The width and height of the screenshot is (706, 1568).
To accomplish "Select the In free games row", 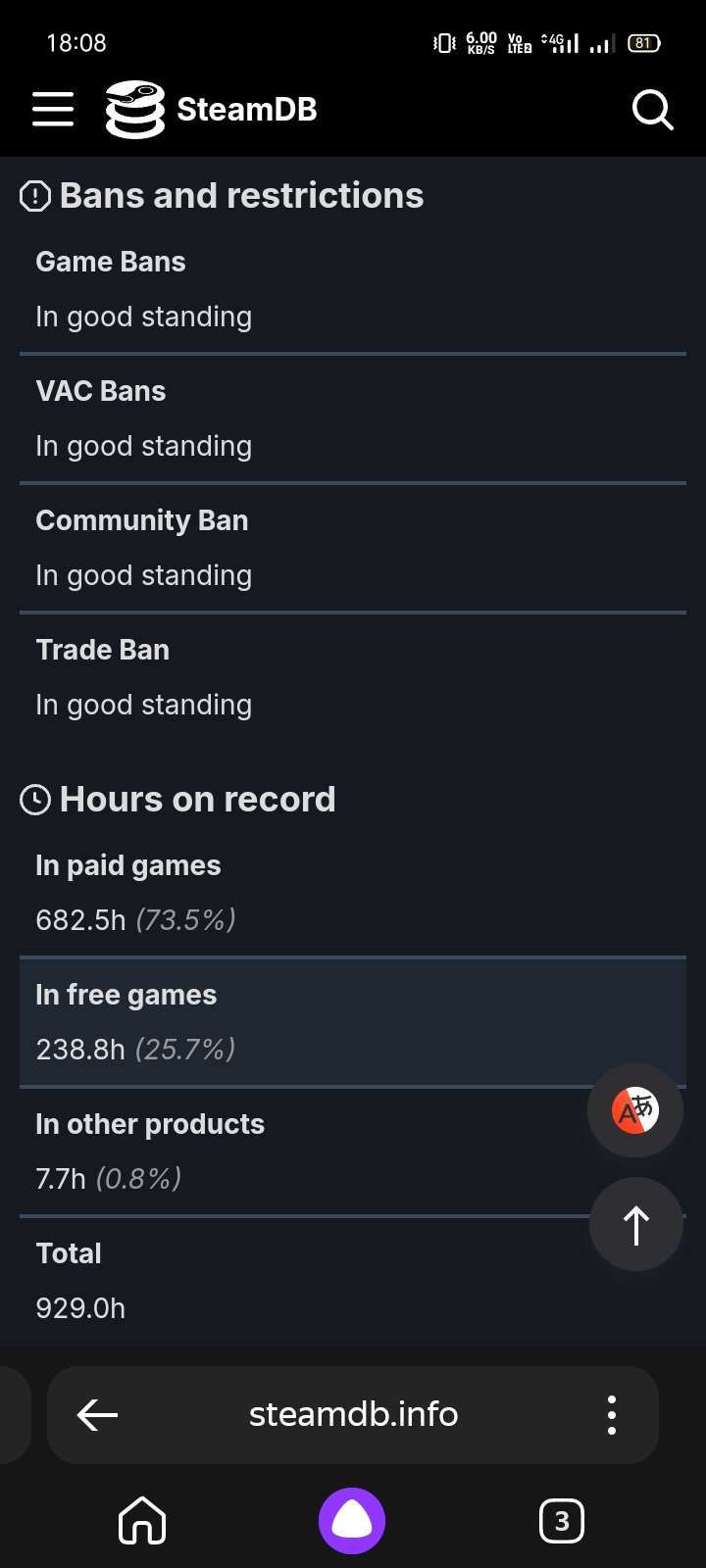I will (353, 1022).
